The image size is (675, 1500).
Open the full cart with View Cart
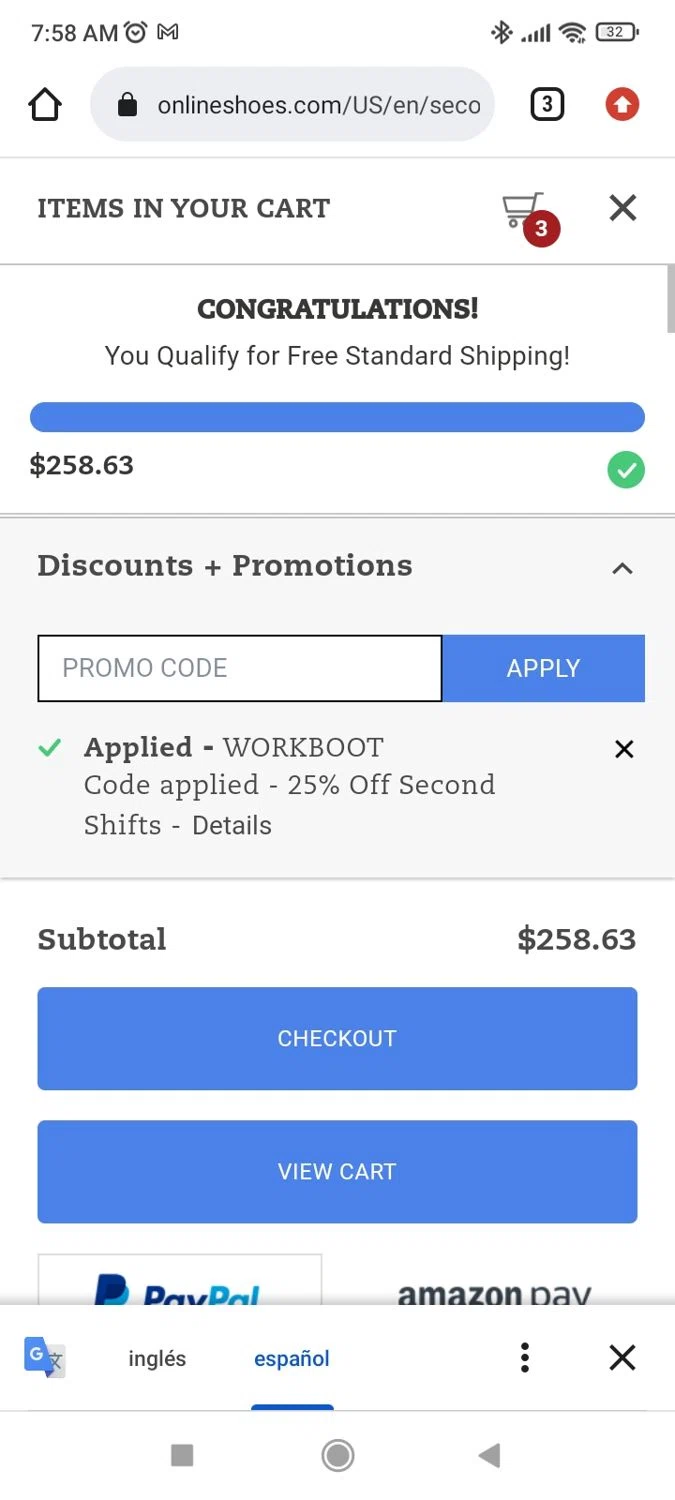pyautogui.click(x=337, y=1171)
